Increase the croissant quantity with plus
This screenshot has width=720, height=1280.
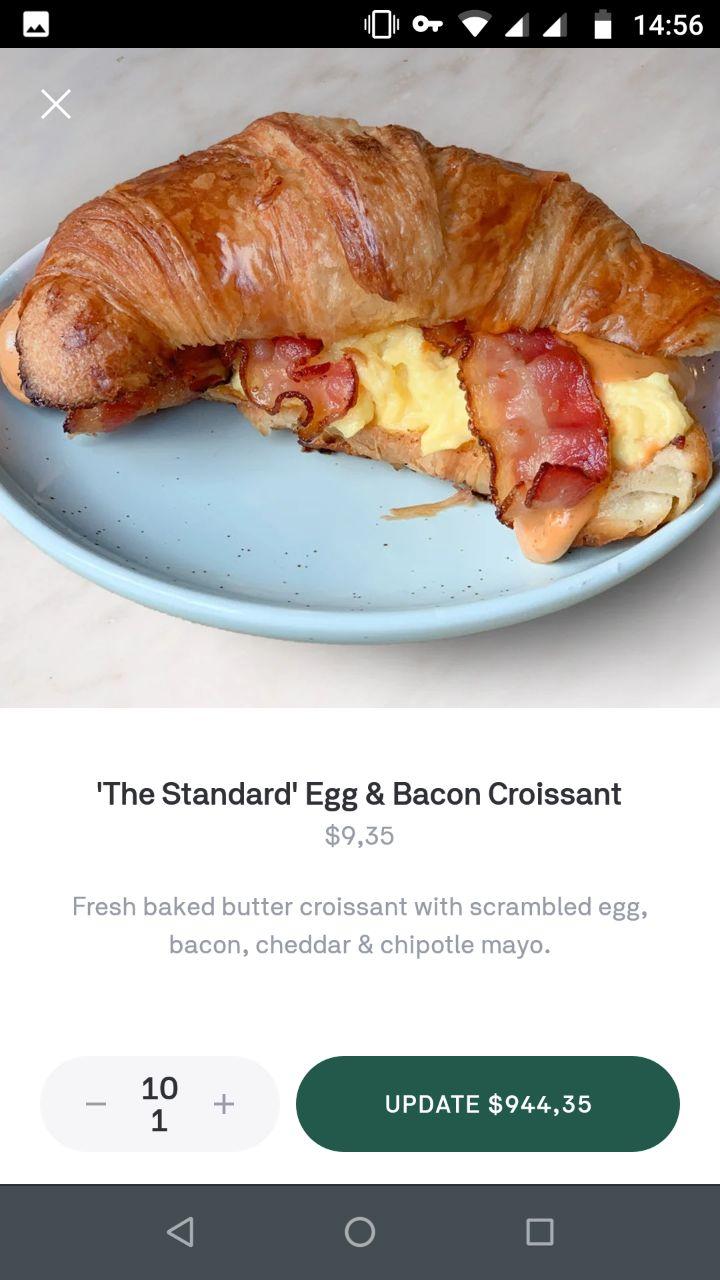point(224,1104)
